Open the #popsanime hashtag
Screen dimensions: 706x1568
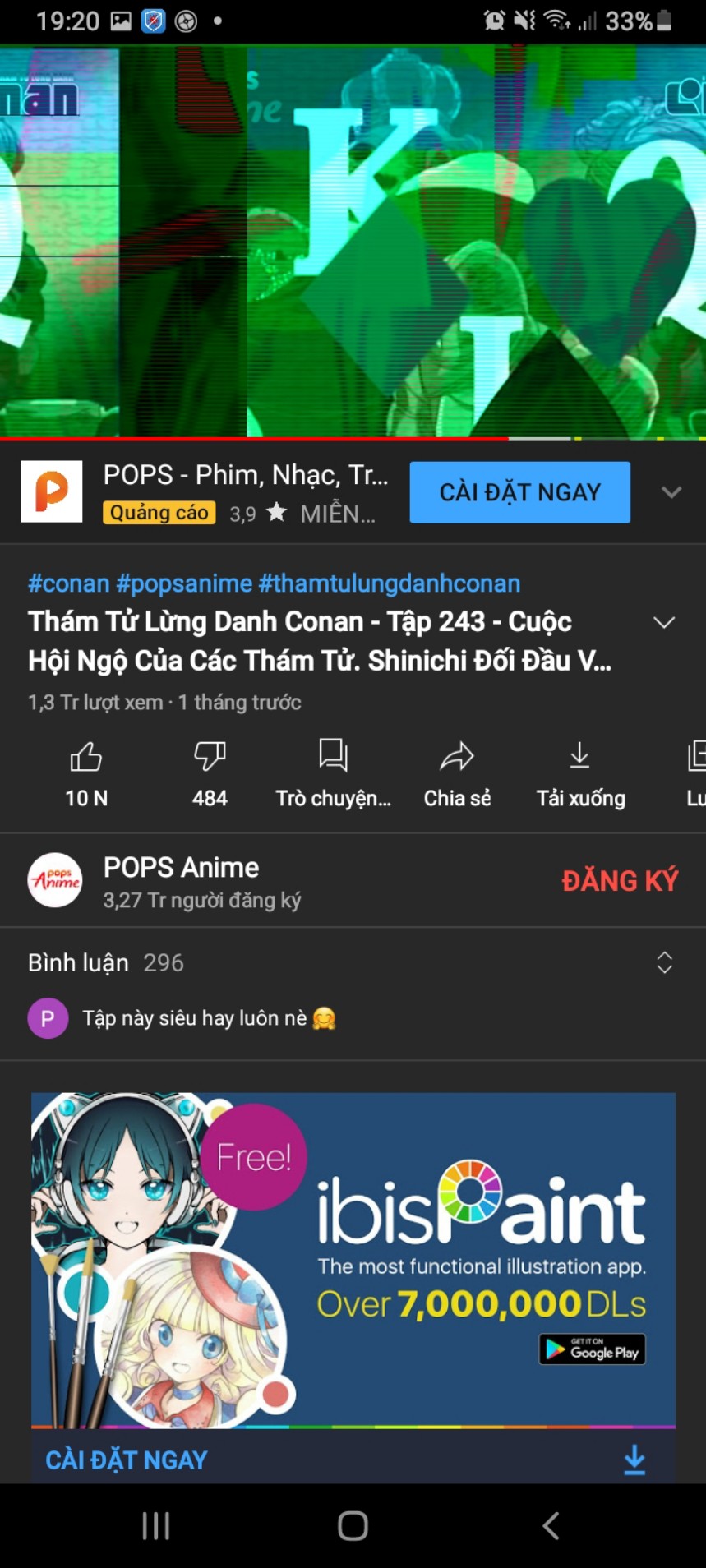click(x=184, y=583)
